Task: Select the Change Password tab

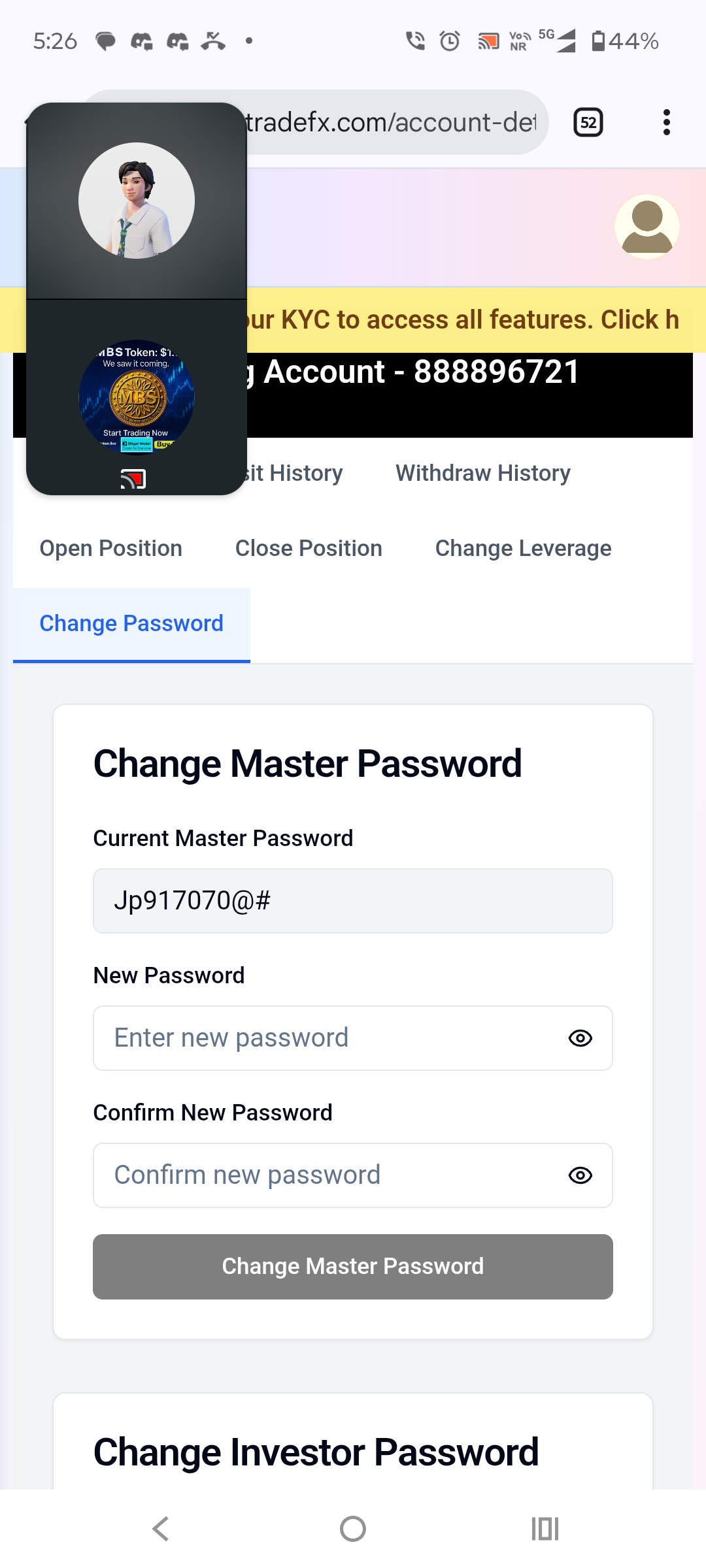Action: click(131, 623)
